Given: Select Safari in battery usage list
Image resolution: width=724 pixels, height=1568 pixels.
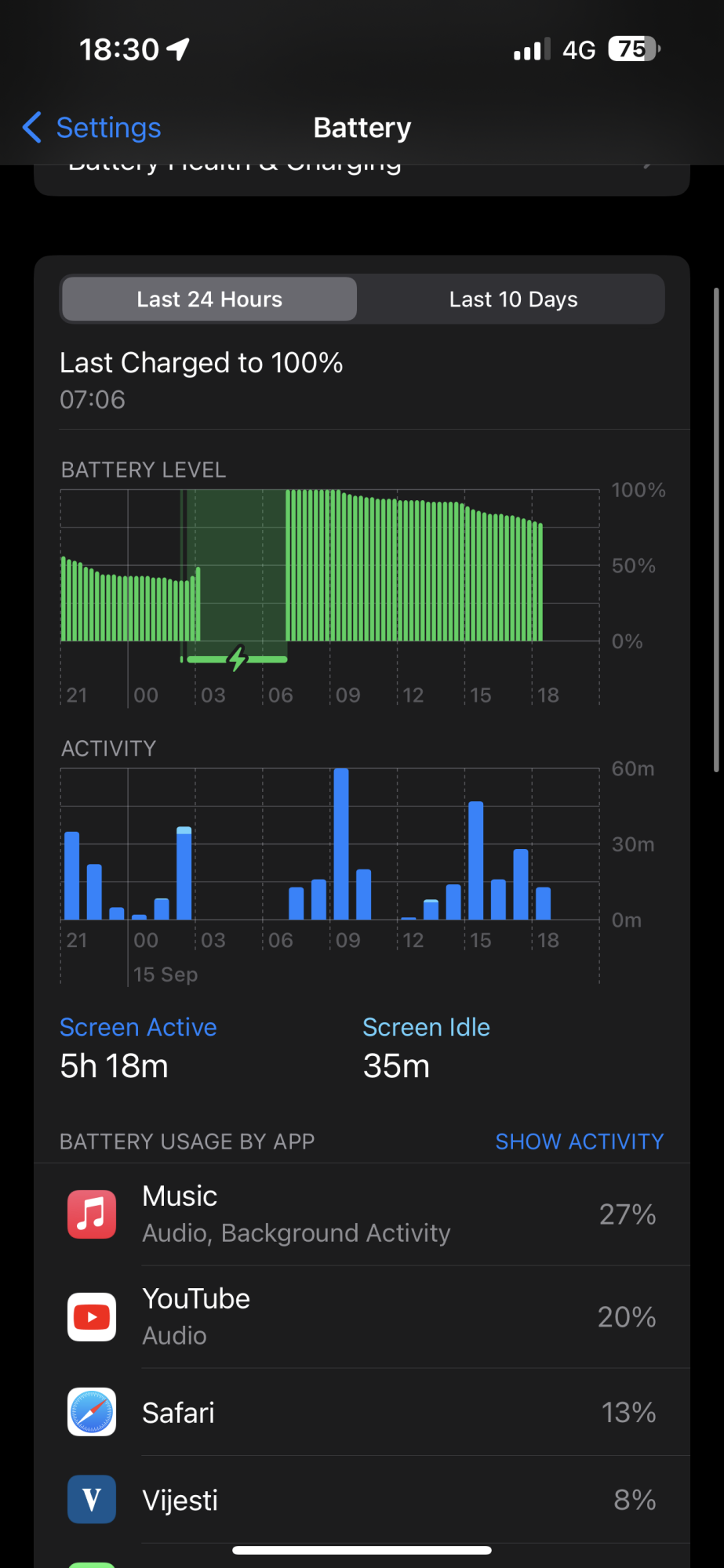Looking at the screenshot, I should (362, 1413).
